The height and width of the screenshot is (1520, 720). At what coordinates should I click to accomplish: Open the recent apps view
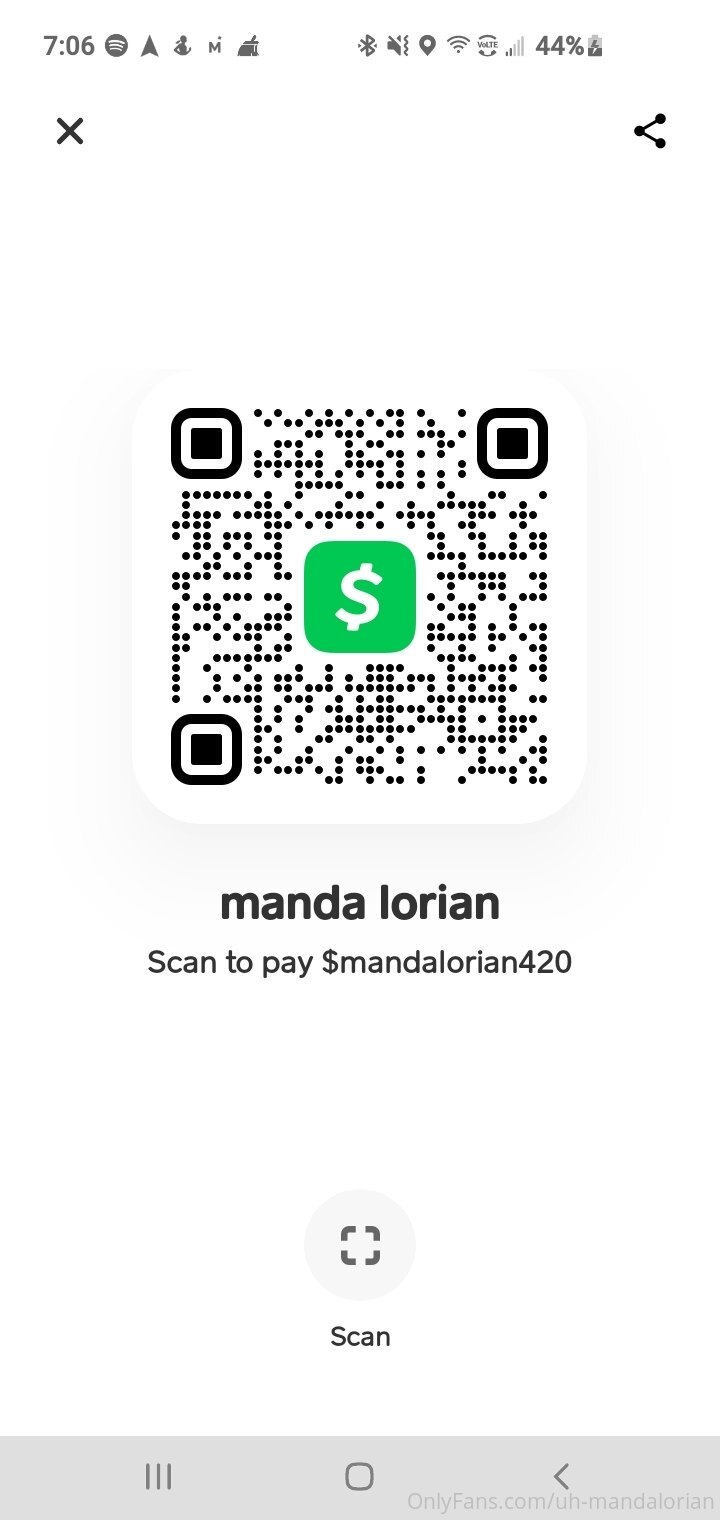(158, 1477)
